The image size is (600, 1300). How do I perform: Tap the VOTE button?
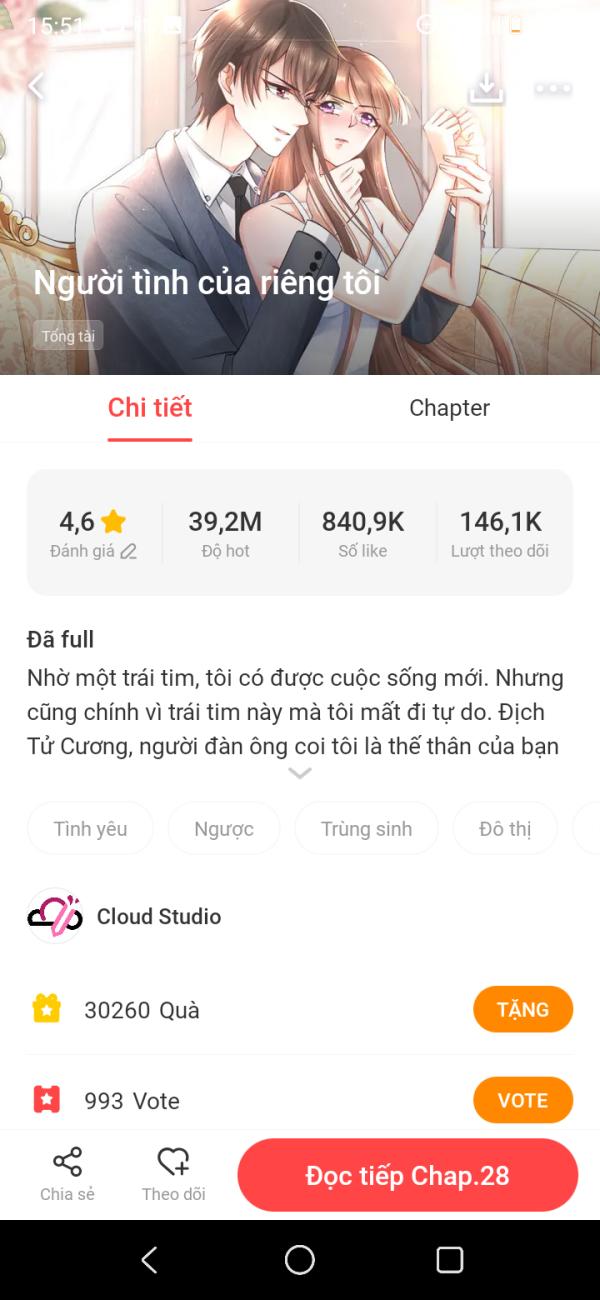click(x=522, y=1100)
